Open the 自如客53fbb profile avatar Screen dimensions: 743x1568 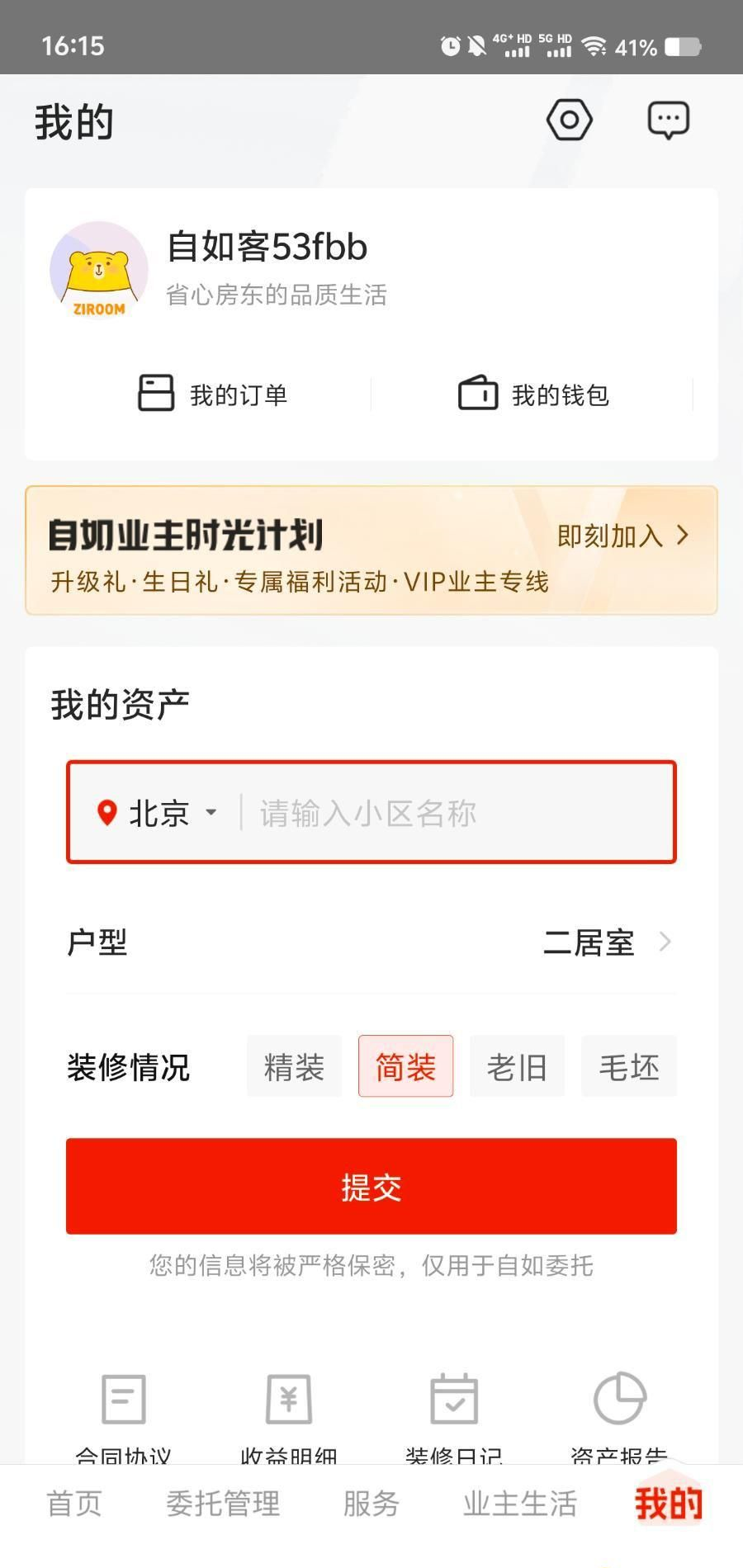pos(99,270)
